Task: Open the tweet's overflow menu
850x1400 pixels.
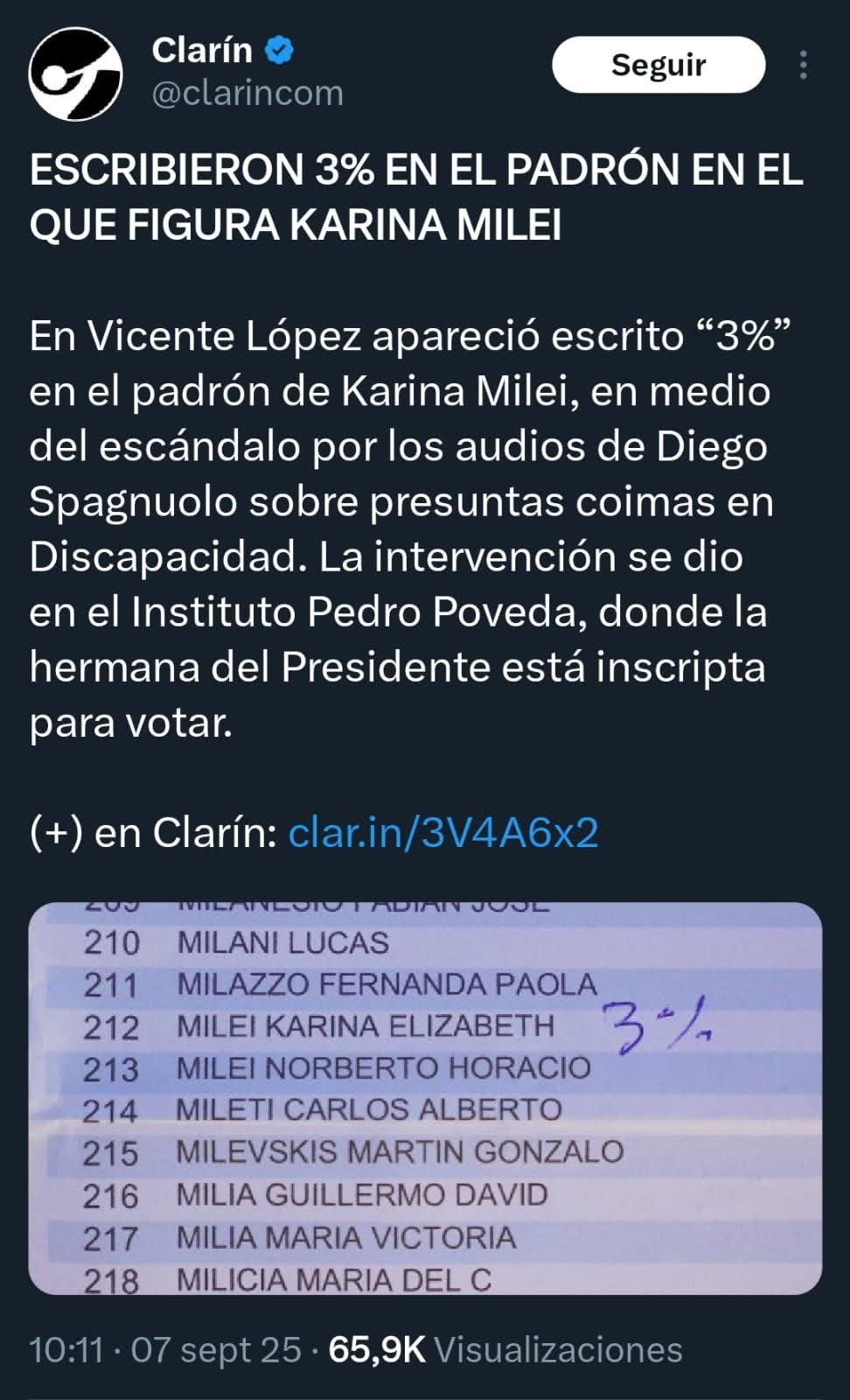Action: point(804,65)
